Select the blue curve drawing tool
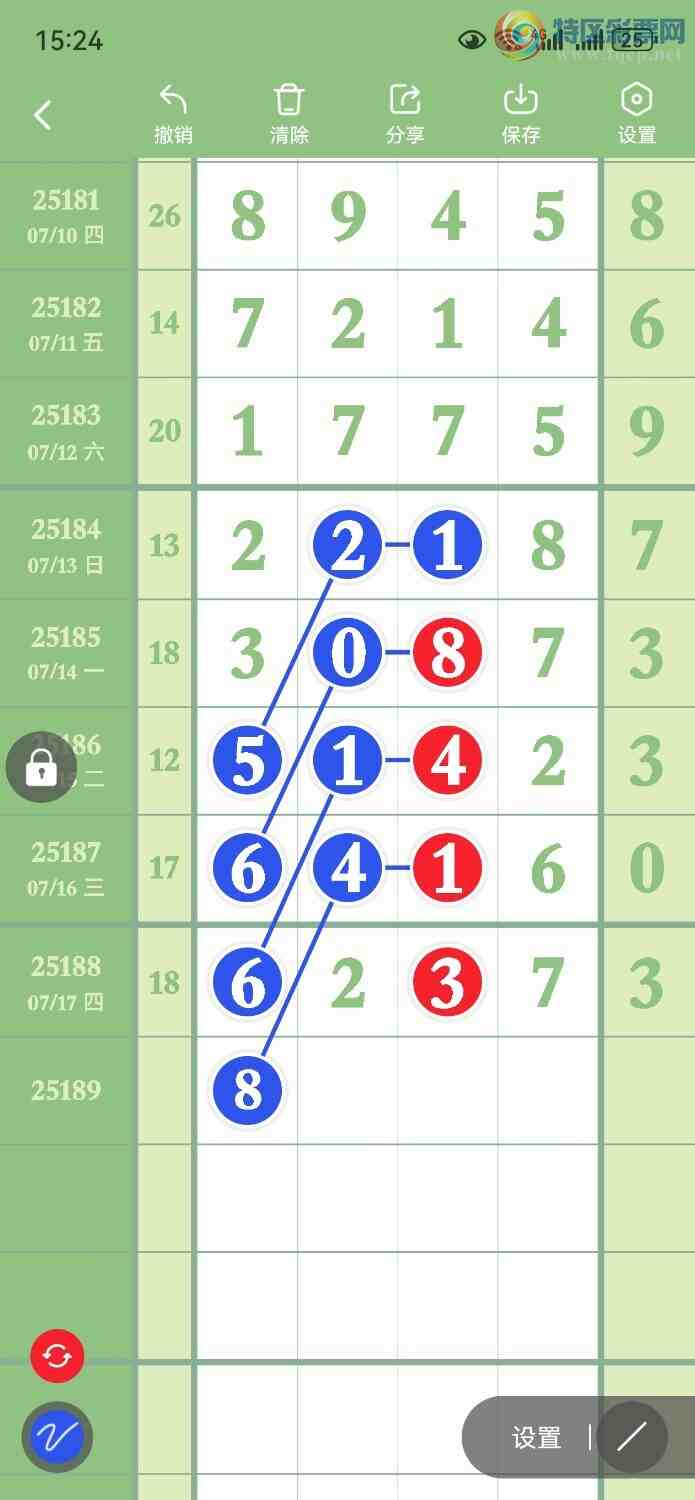This screenshot has width=695, height=1500. [x=57, y=1438]
